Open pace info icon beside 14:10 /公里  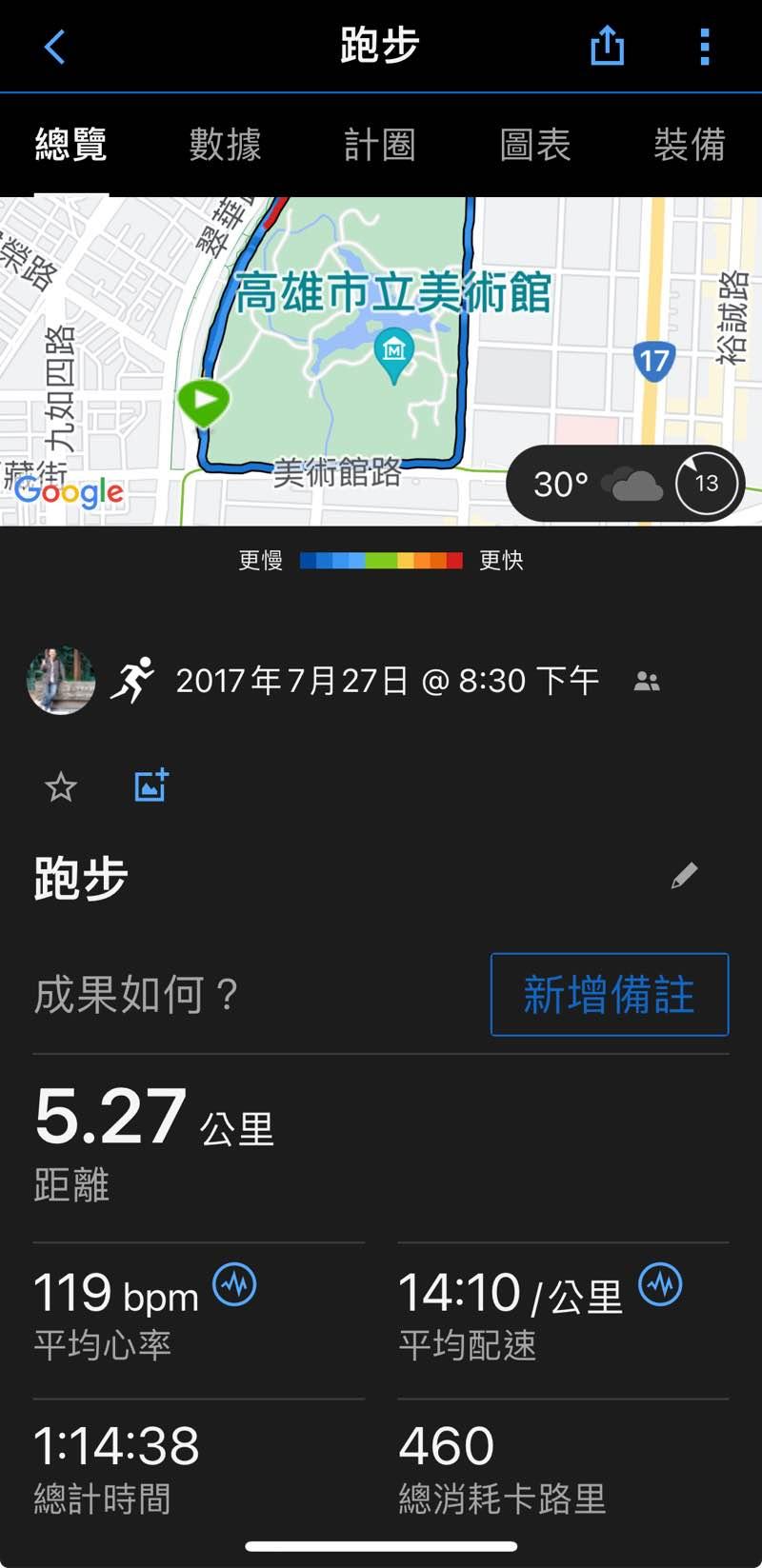click(x=660, y=1284)
